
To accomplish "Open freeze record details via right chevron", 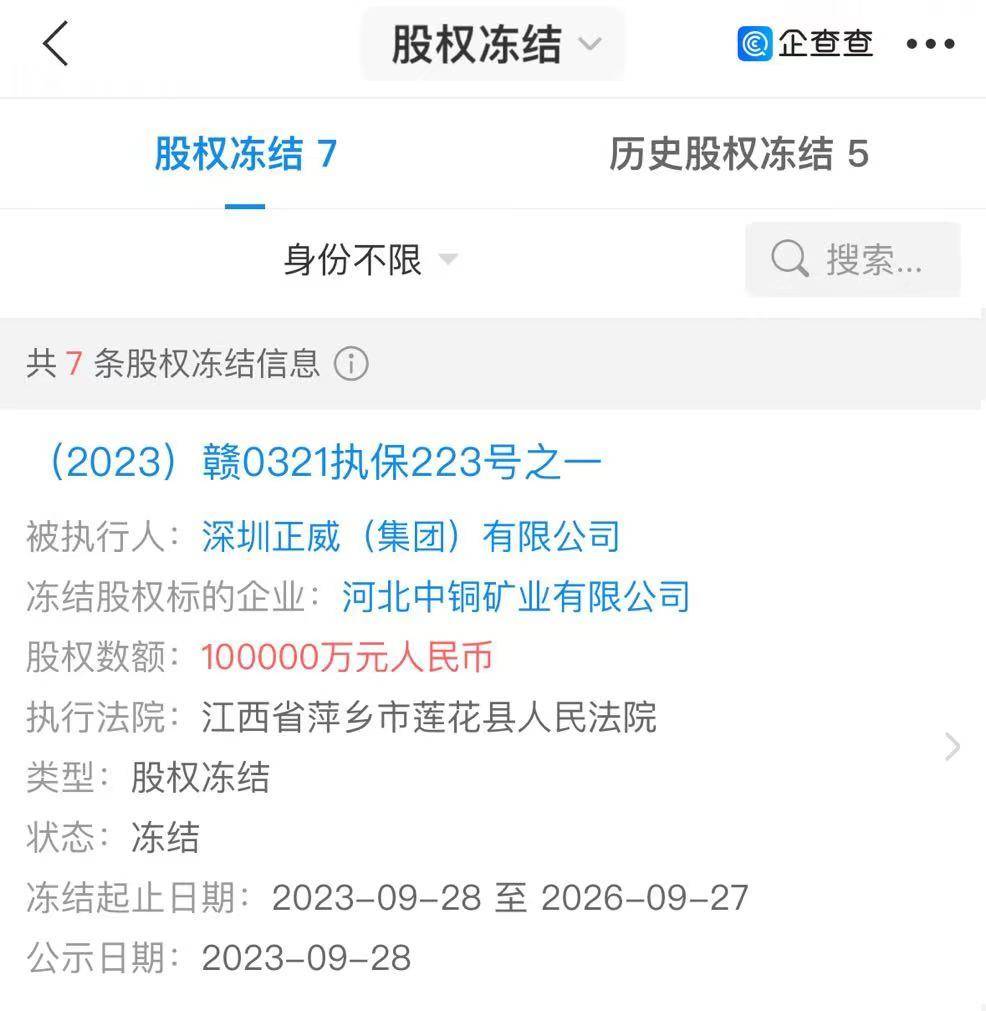I will coord(952,747).
